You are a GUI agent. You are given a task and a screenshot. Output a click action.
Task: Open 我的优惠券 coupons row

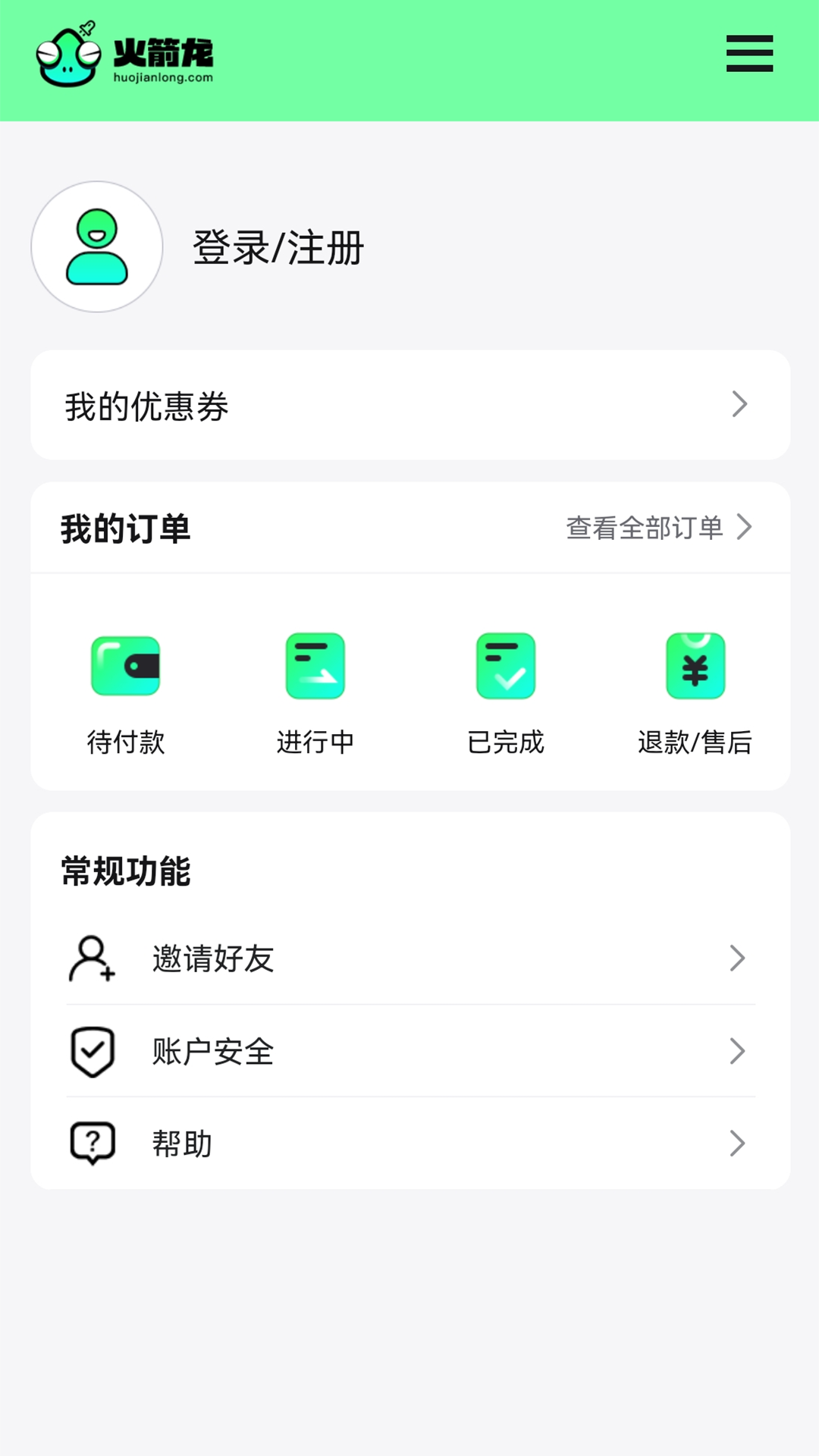click(x=410, y=405)
